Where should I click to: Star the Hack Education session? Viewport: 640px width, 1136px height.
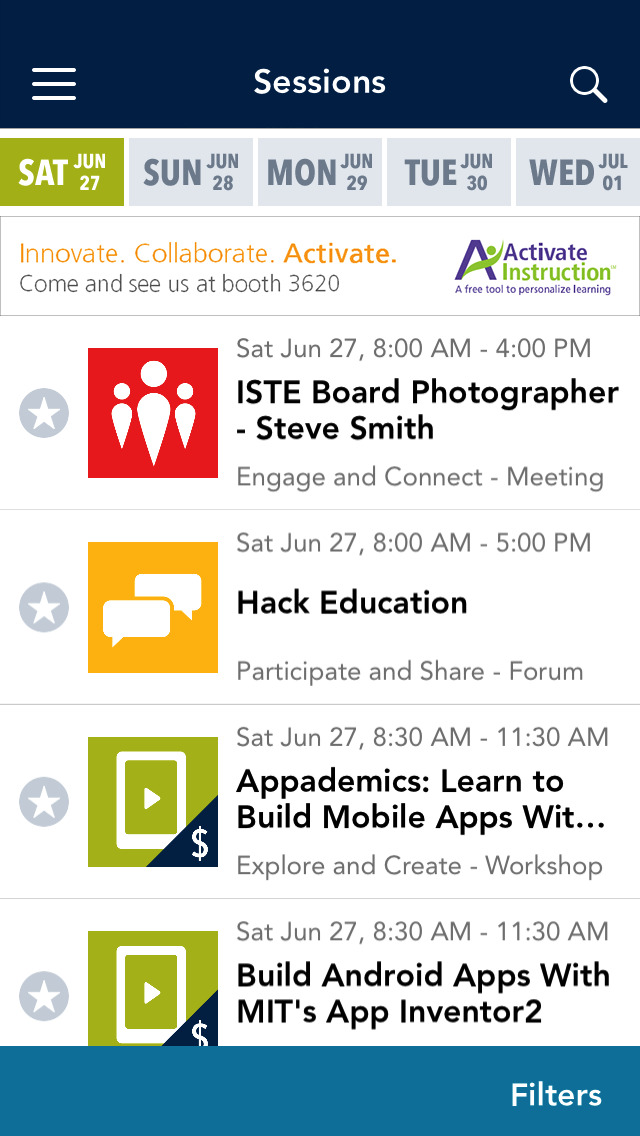(x=44, y=608)
